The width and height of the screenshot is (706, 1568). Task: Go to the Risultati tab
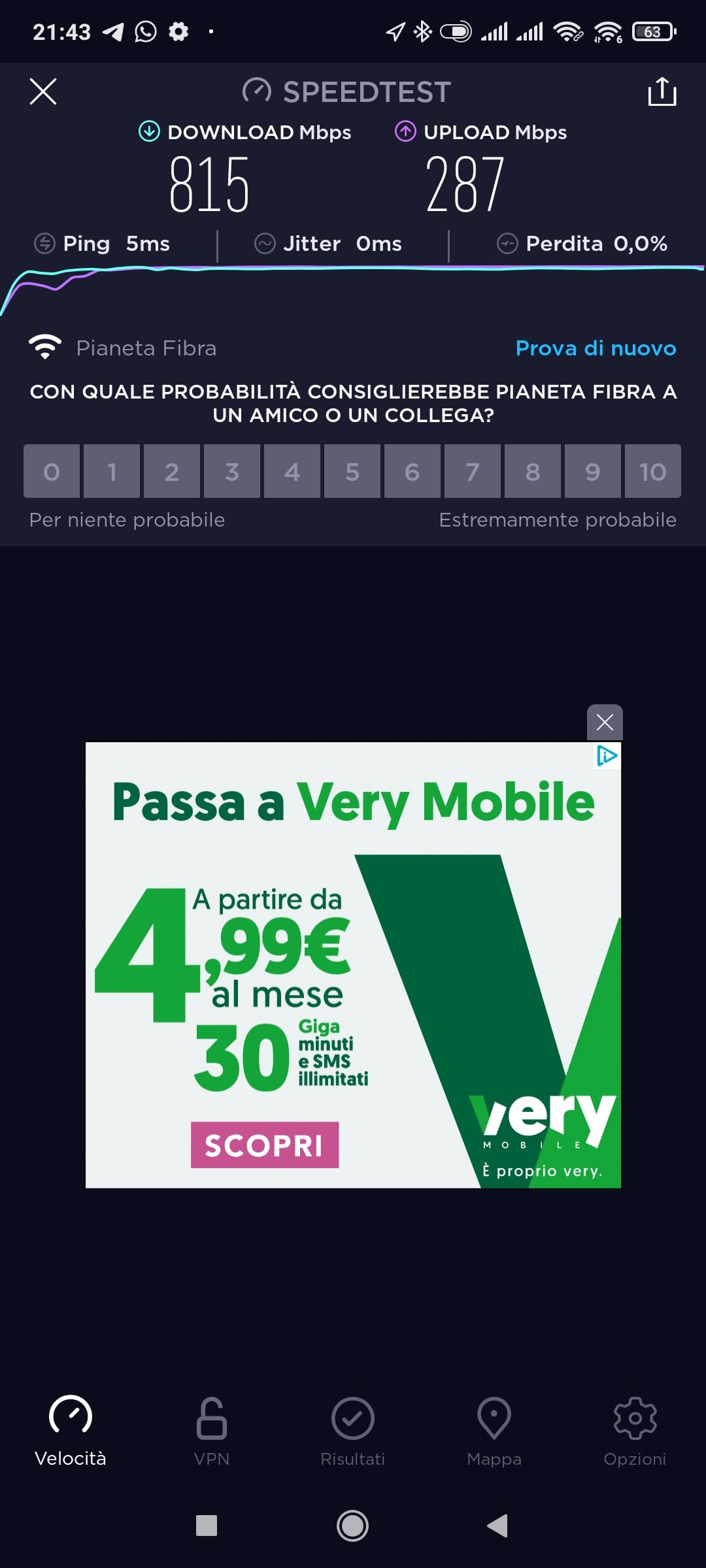(353, 1431)
